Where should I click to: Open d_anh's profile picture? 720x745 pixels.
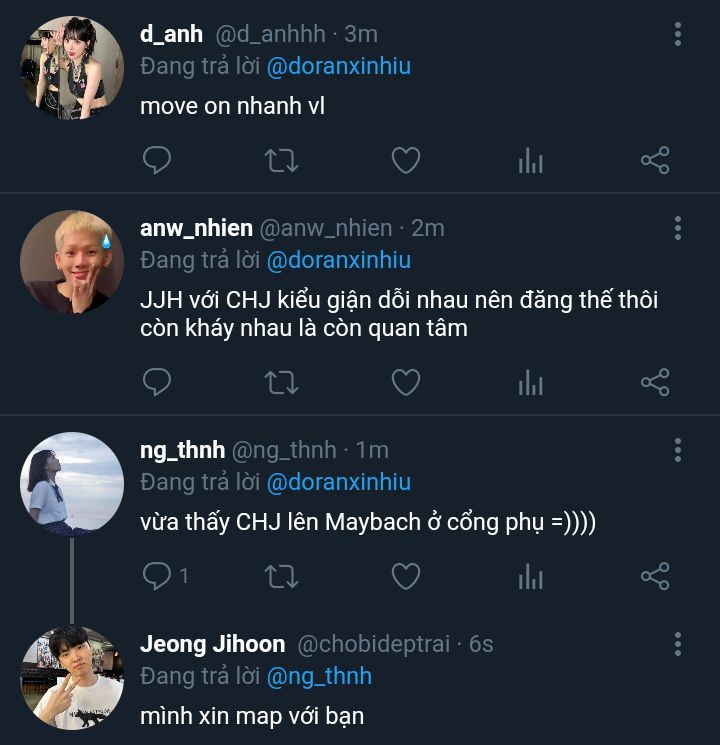(72, 68)
